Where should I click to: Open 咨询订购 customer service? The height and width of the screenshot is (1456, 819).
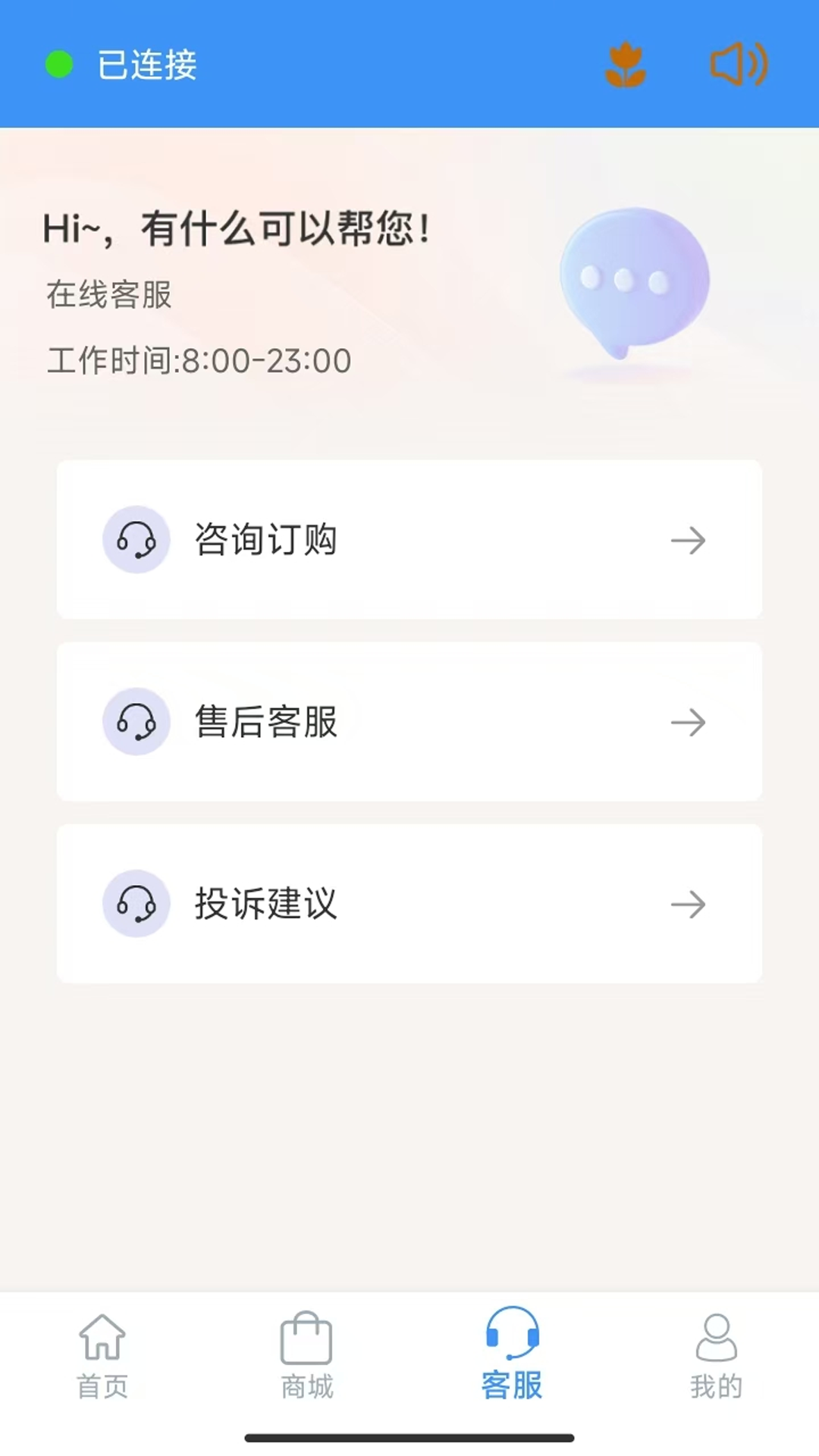409,540
